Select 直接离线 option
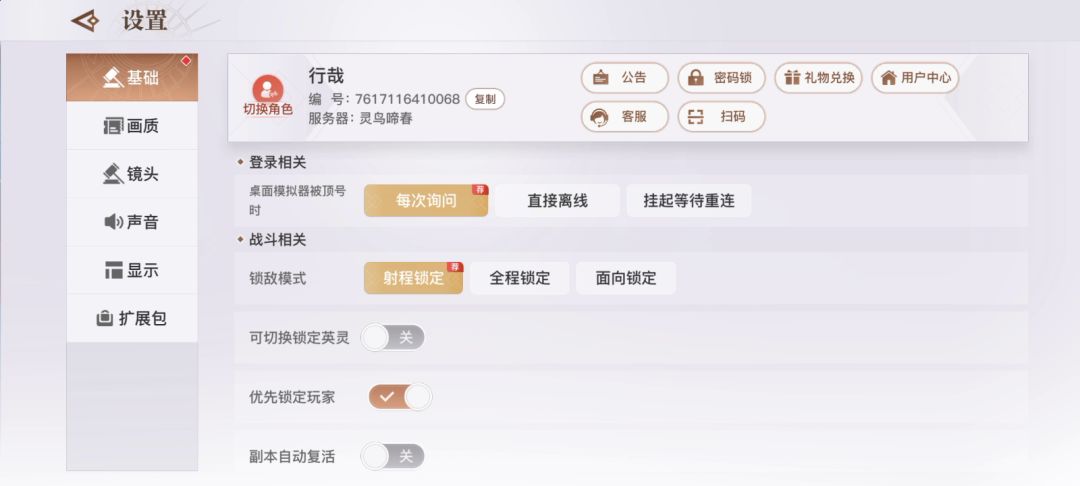The height and width of the screenshot is (486, 1080). pos(557,201)
